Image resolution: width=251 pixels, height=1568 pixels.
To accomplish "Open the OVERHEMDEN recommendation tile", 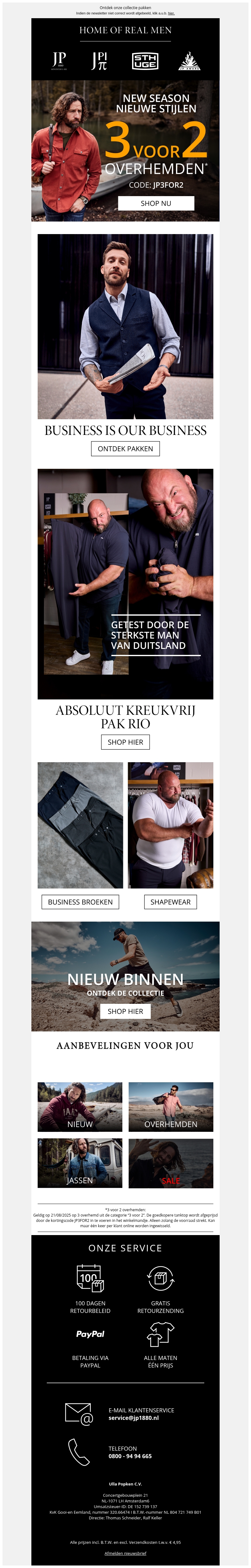I will coord(171,1107).
